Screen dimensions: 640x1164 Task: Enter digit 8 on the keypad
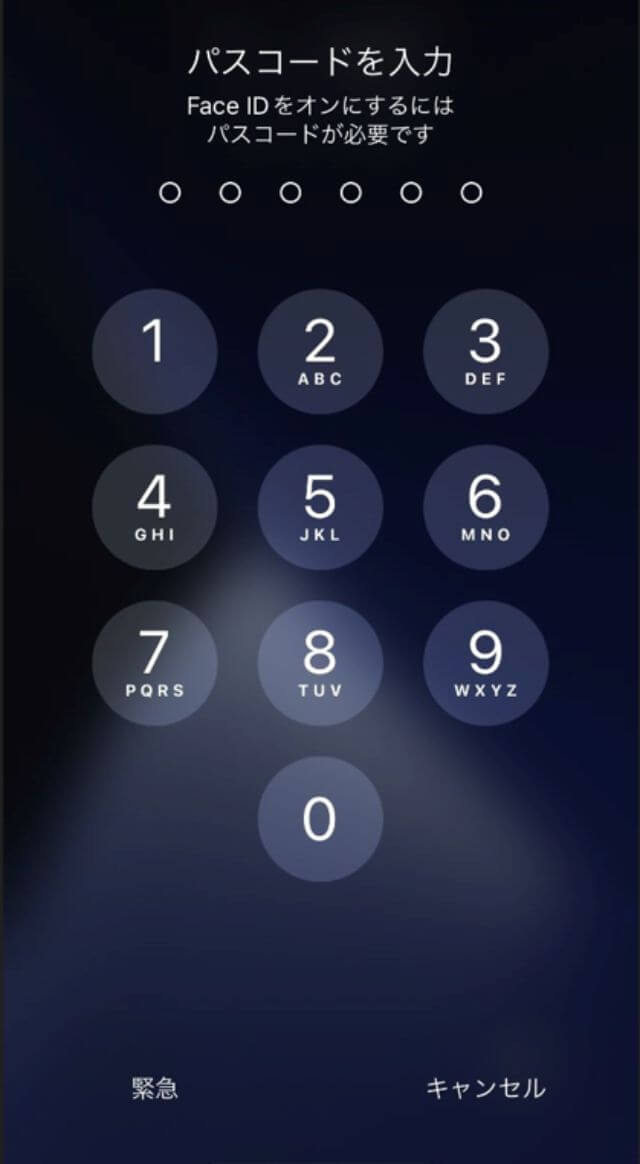[320, 663]
